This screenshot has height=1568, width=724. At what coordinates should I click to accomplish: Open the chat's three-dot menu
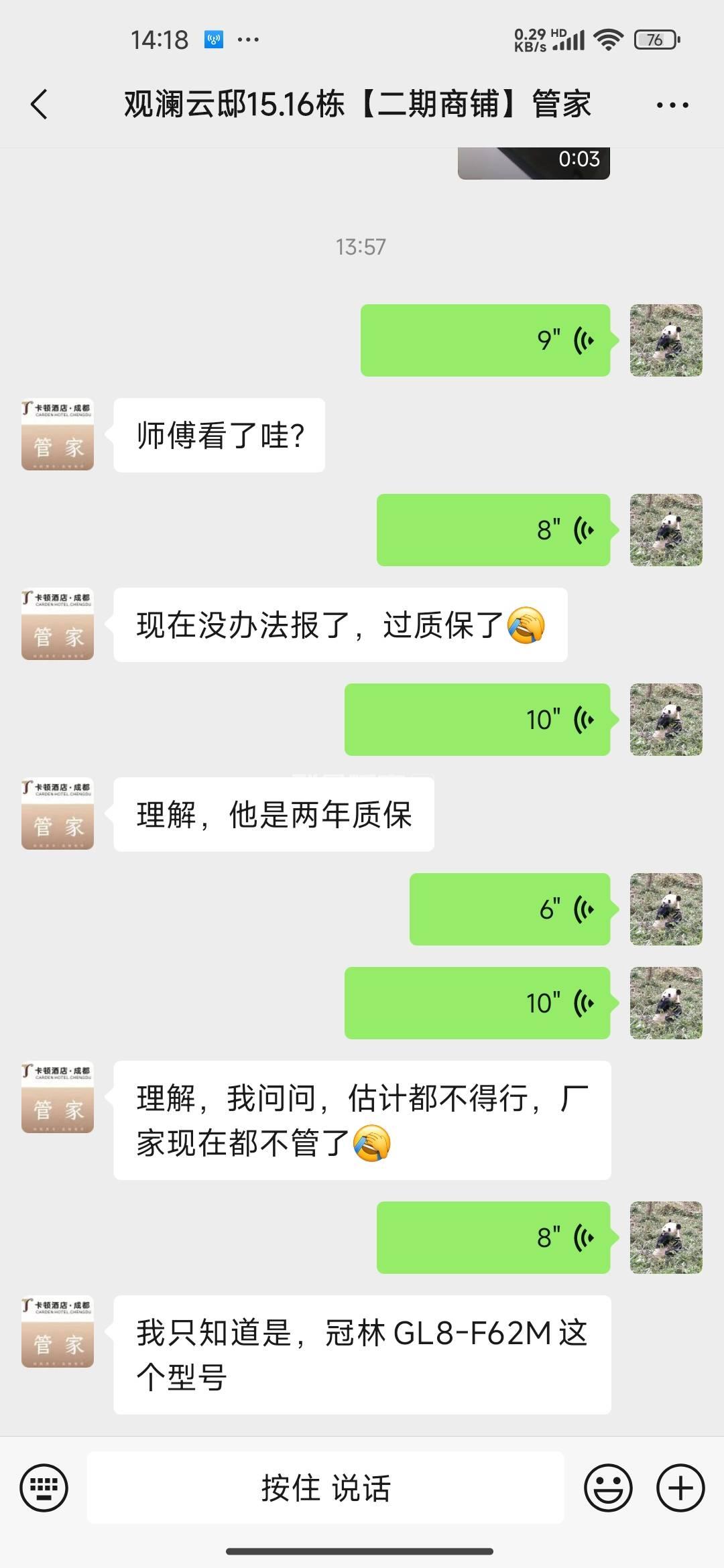(x=672, y=105)
